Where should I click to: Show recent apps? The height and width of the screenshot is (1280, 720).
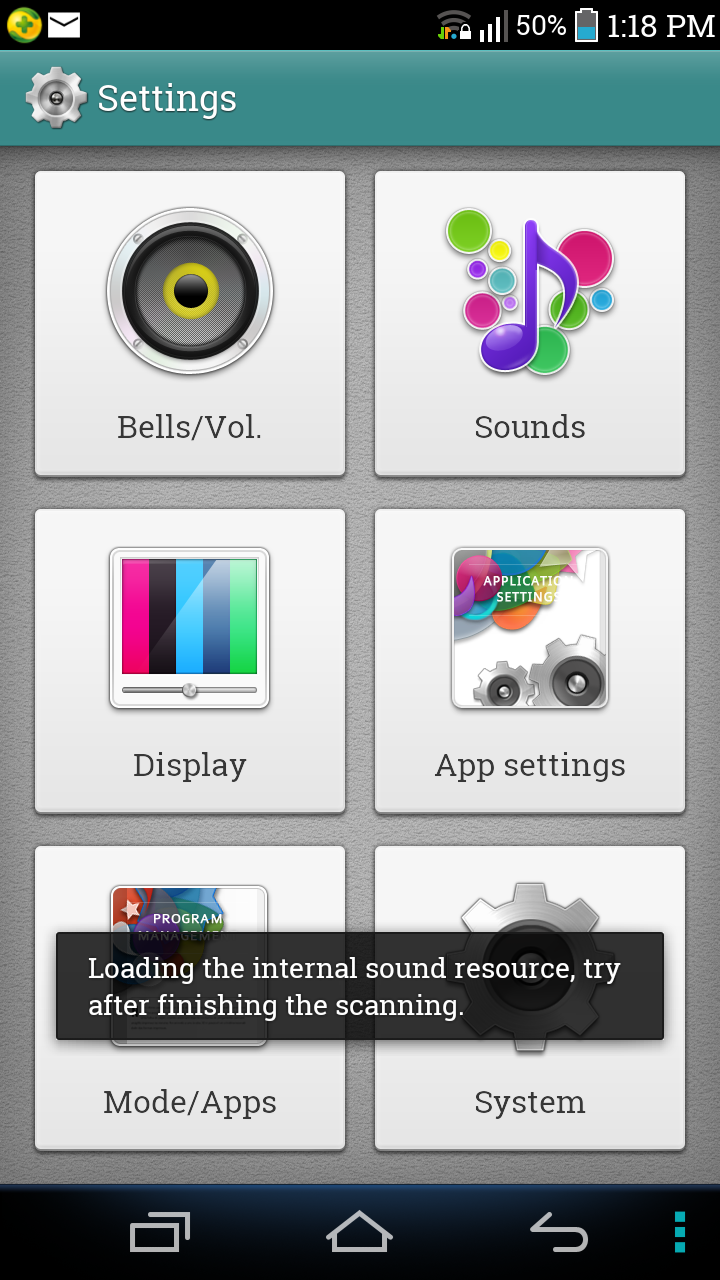tap(160, 1232)
